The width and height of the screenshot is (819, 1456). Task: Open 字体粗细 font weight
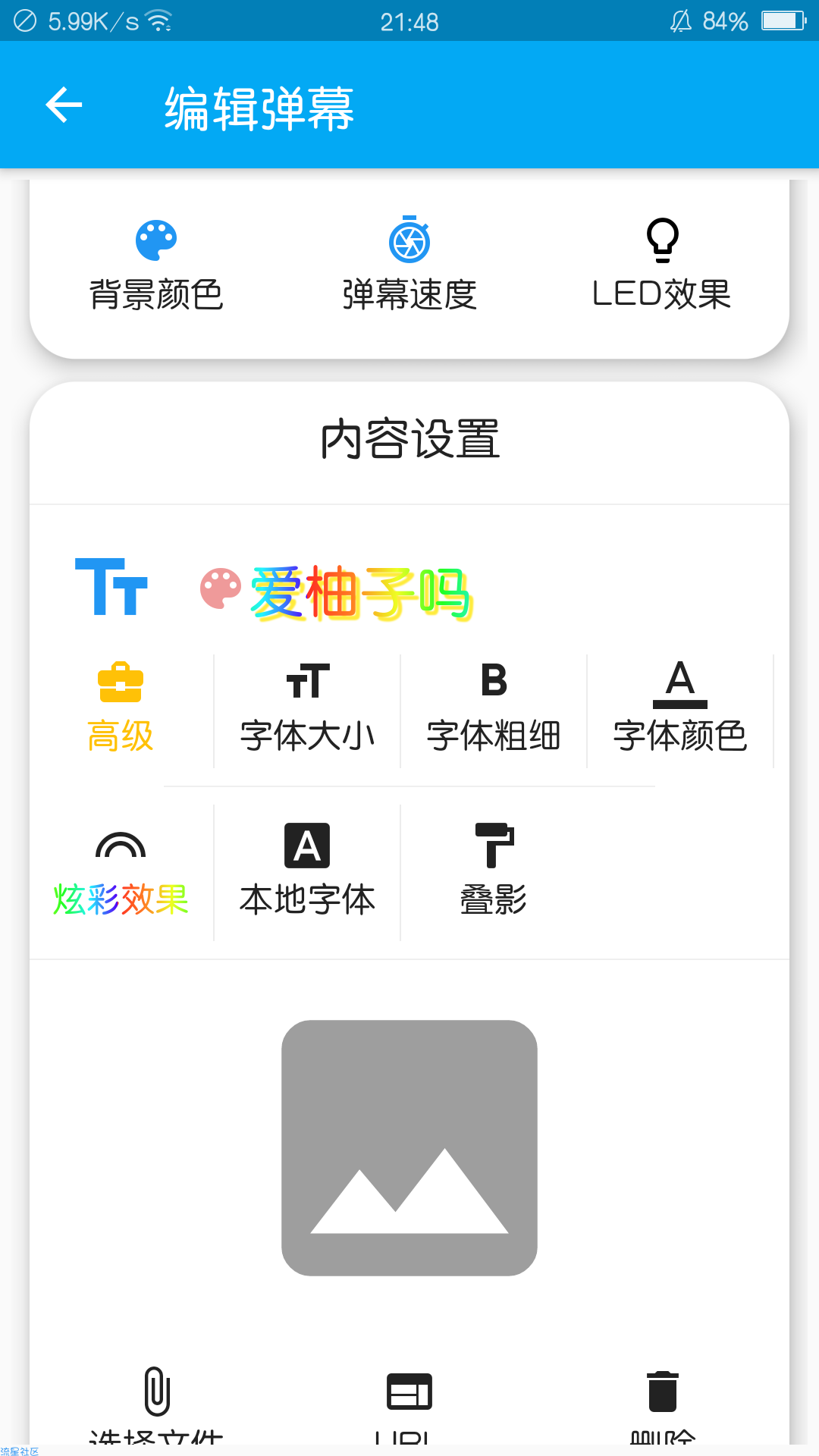tap(494, 708)
